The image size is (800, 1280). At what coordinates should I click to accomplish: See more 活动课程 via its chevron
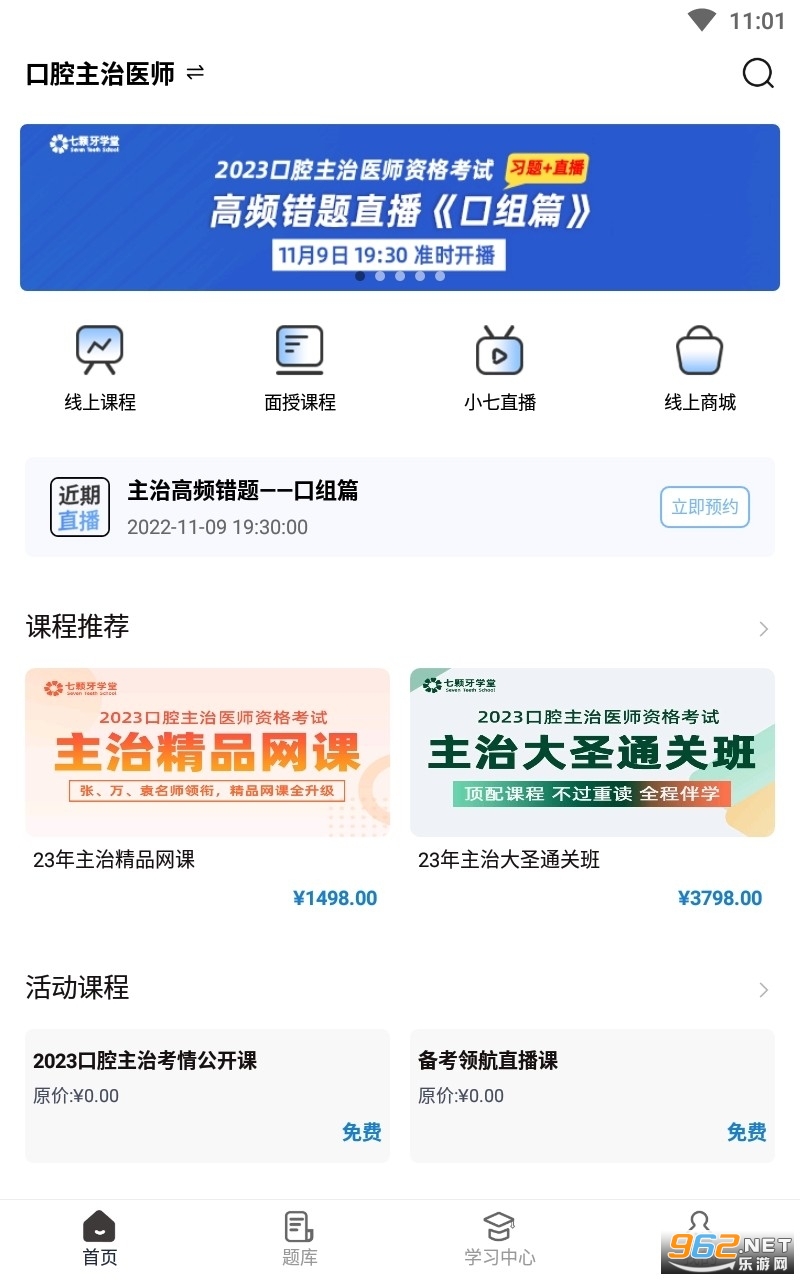click(x=763, y=989)
